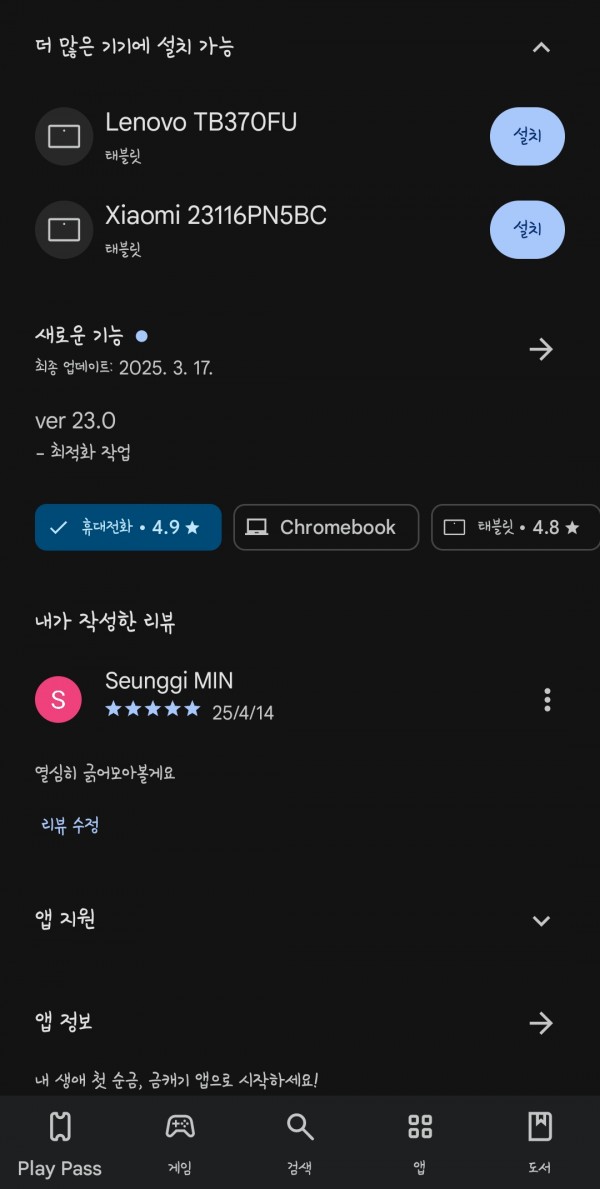
Task: Switch to the 앱 tab
Action: pos(419,1144)
